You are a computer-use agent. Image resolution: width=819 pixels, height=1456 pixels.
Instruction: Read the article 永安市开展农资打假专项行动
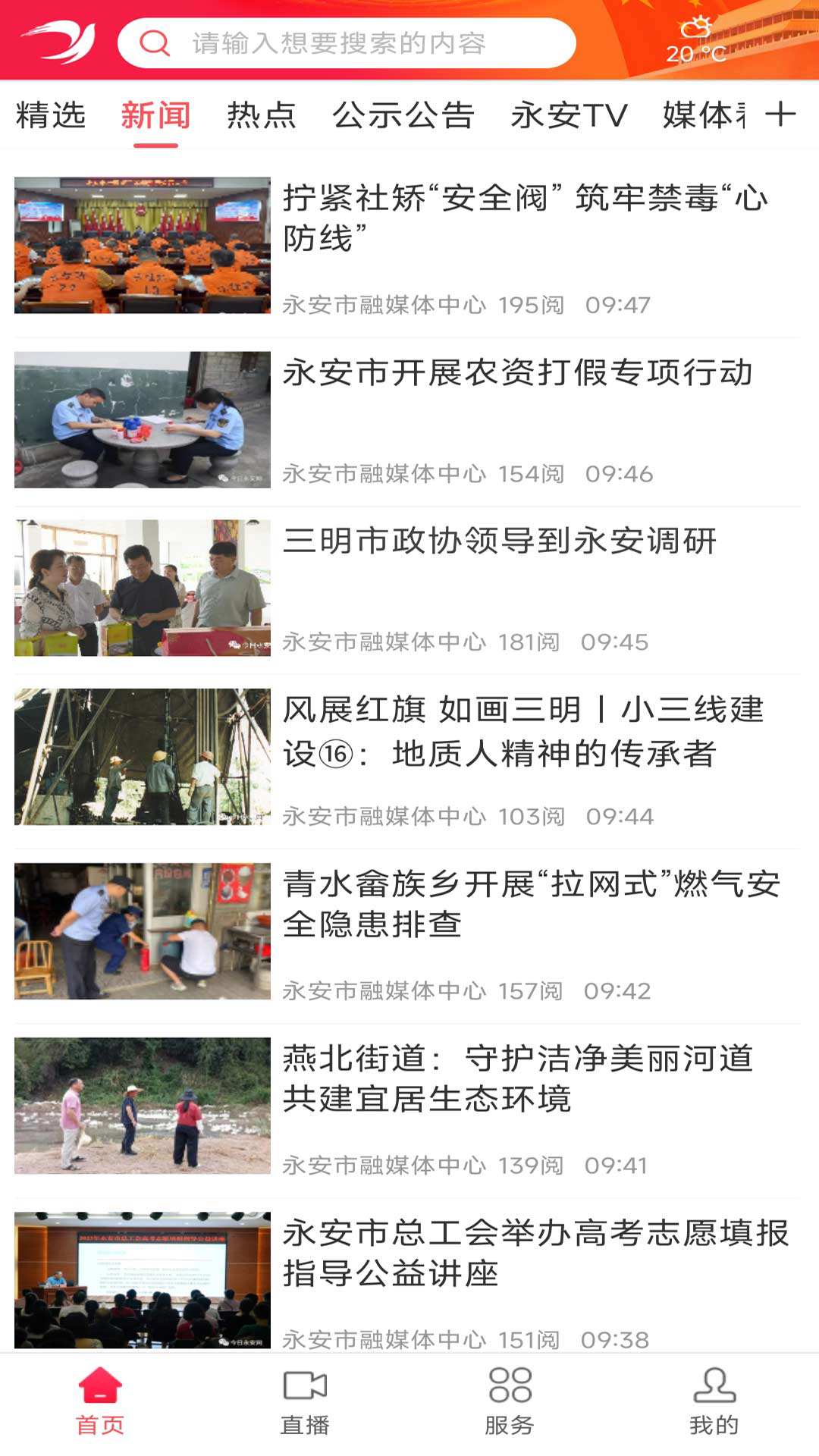517,373
